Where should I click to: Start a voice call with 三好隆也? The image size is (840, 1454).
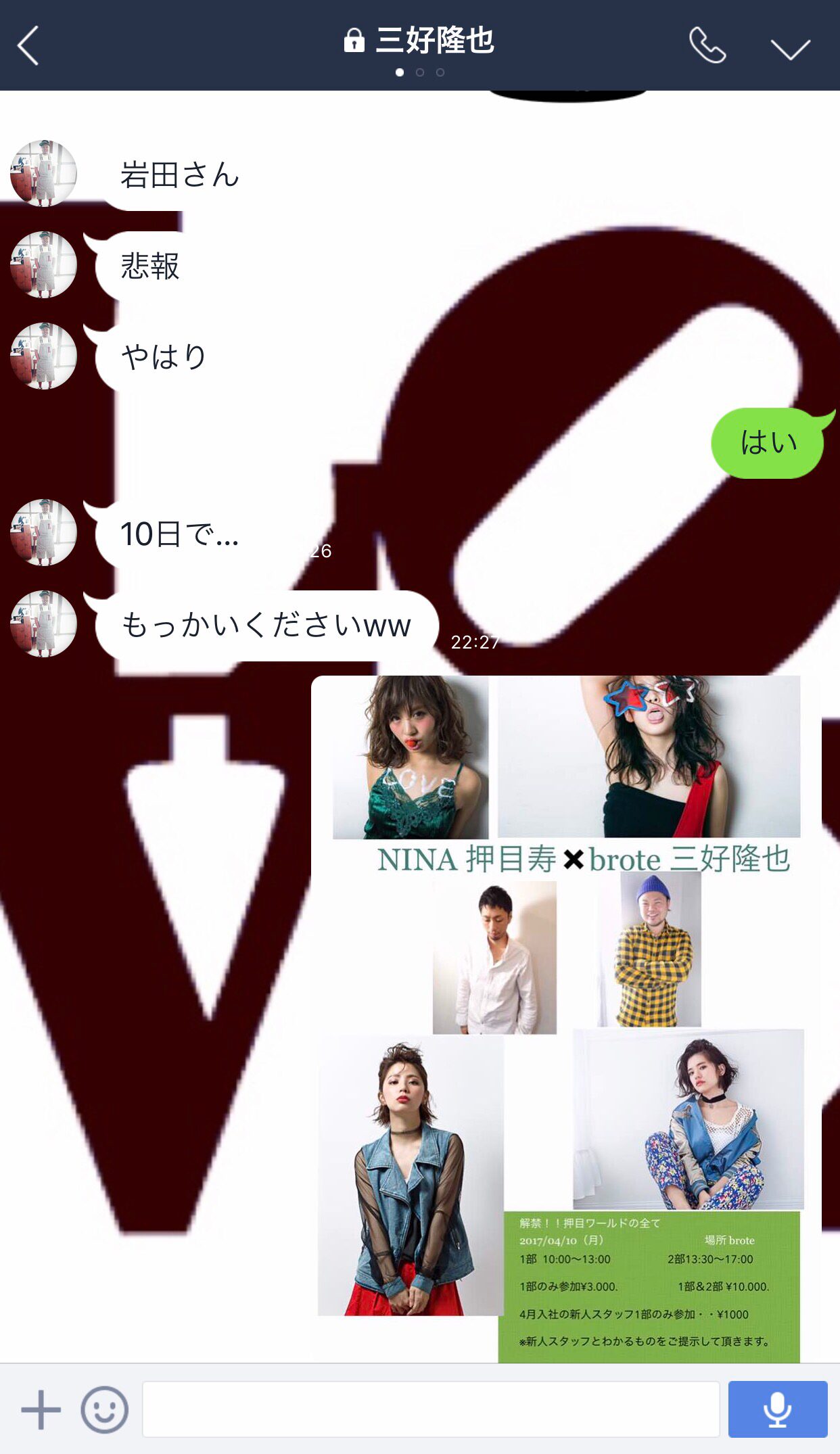pos(707,46)
